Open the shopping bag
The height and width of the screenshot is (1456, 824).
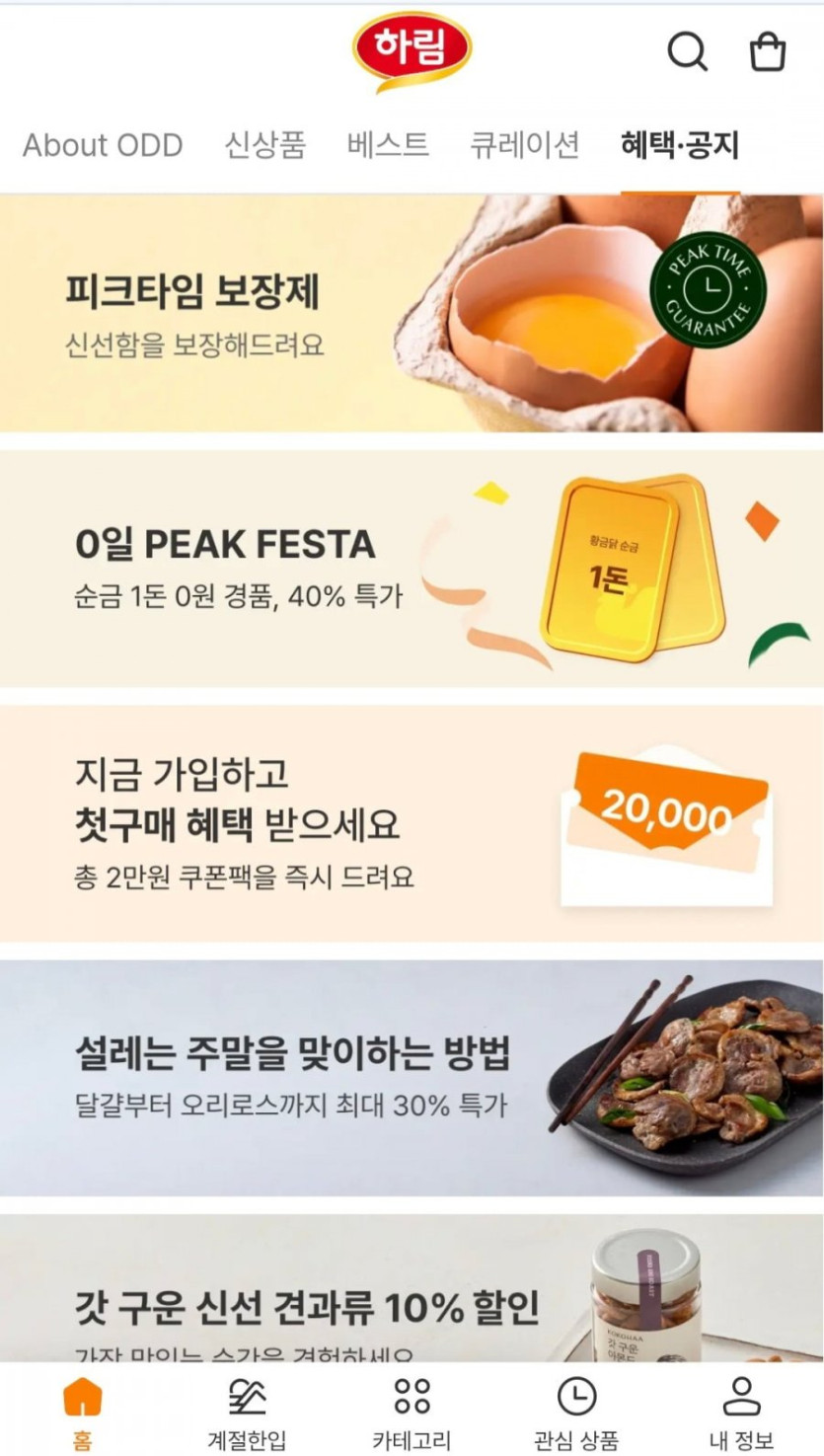(x=768, y=51)
